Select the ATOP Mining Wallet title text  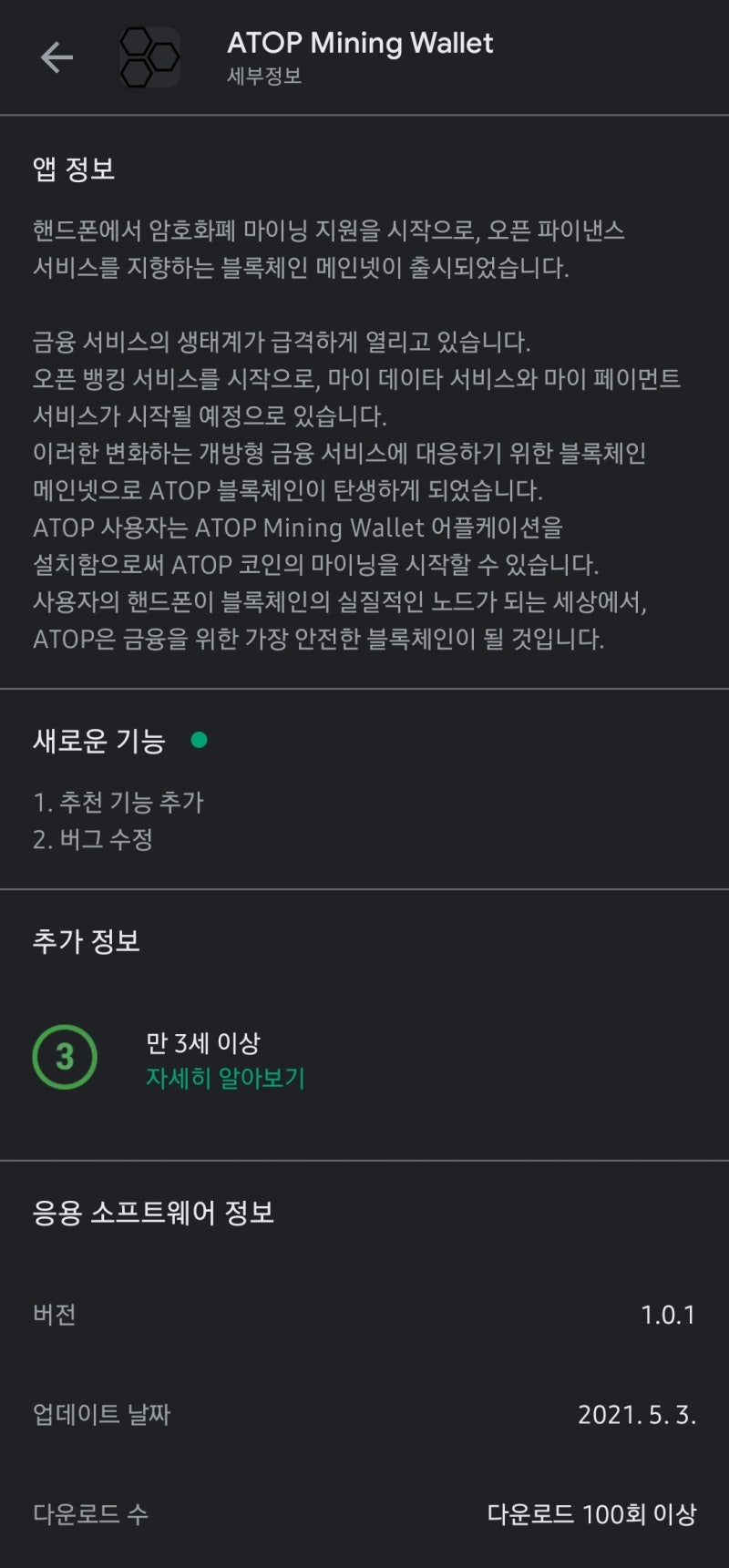click(359, 43)
